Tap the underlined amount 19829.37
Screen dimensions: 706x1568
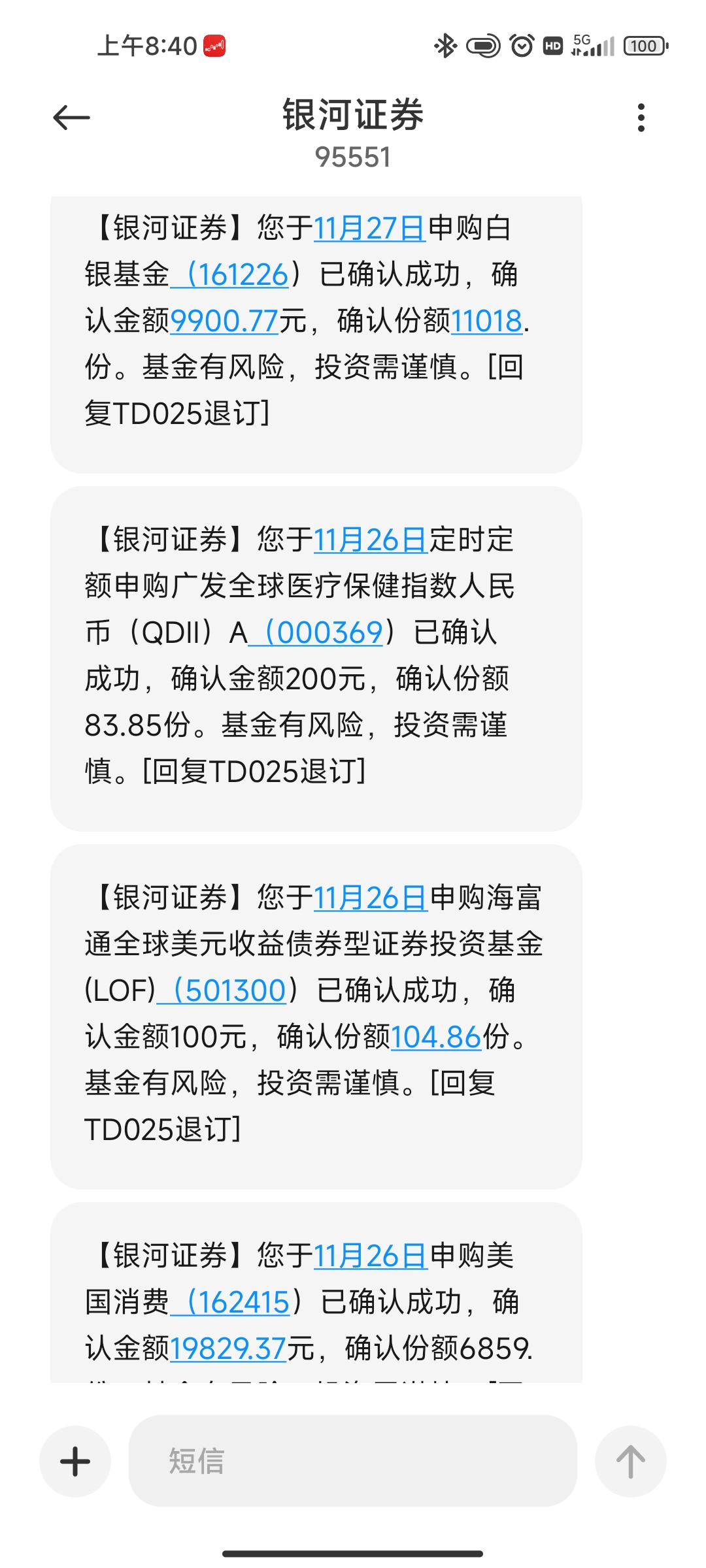228,1348
